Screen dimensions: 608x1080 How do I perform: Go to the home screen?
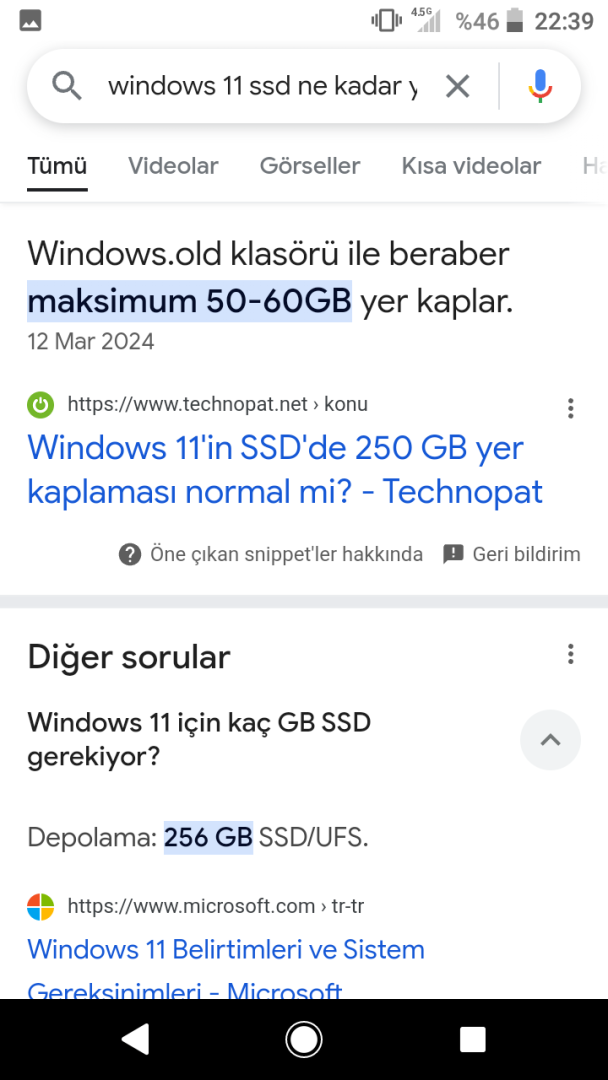click(304, 1039)
